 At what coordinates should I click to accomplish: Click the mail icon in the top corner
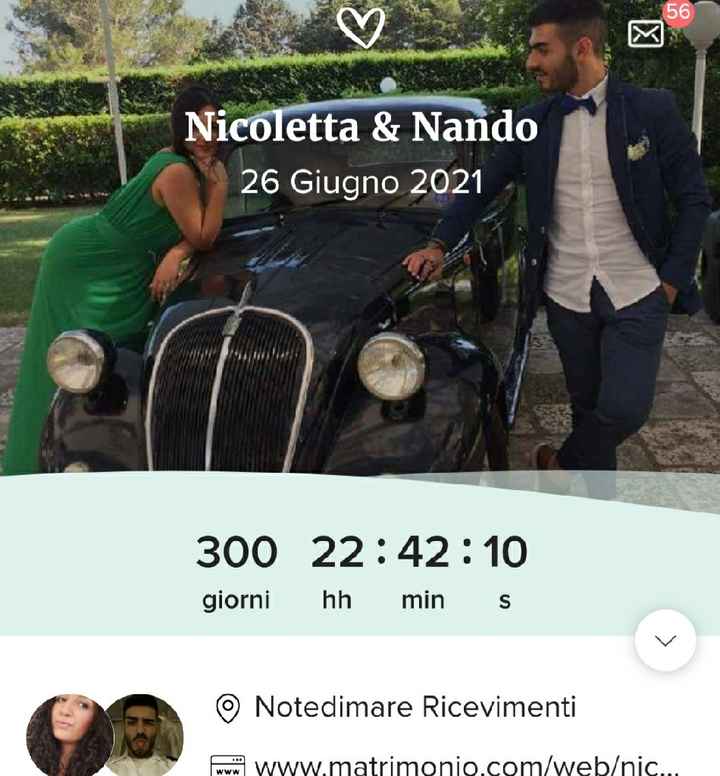[648, 32]
